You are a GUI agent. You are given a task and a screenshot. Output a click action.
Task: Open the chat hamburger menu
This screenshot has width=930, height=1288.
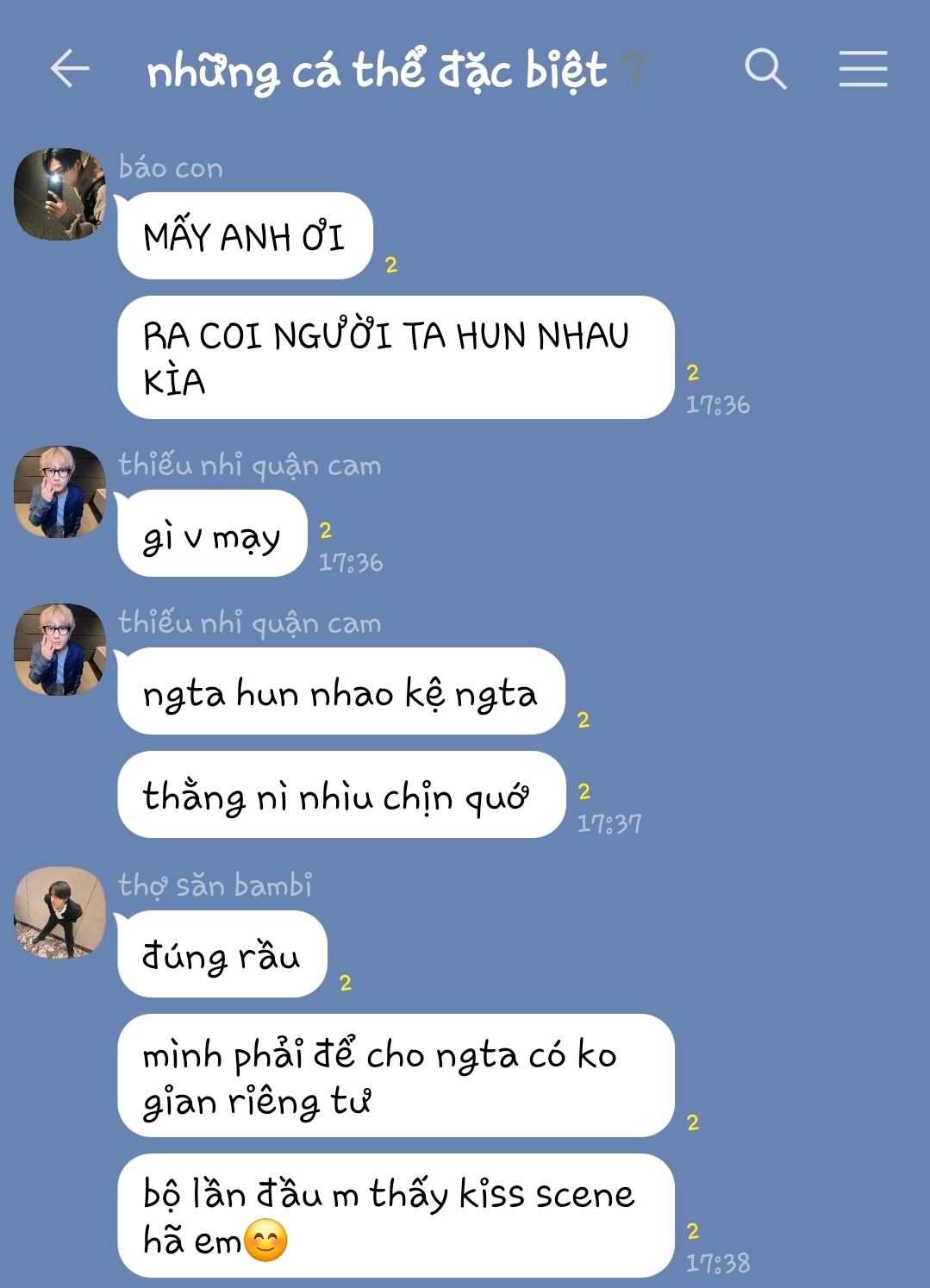[863, 69]
